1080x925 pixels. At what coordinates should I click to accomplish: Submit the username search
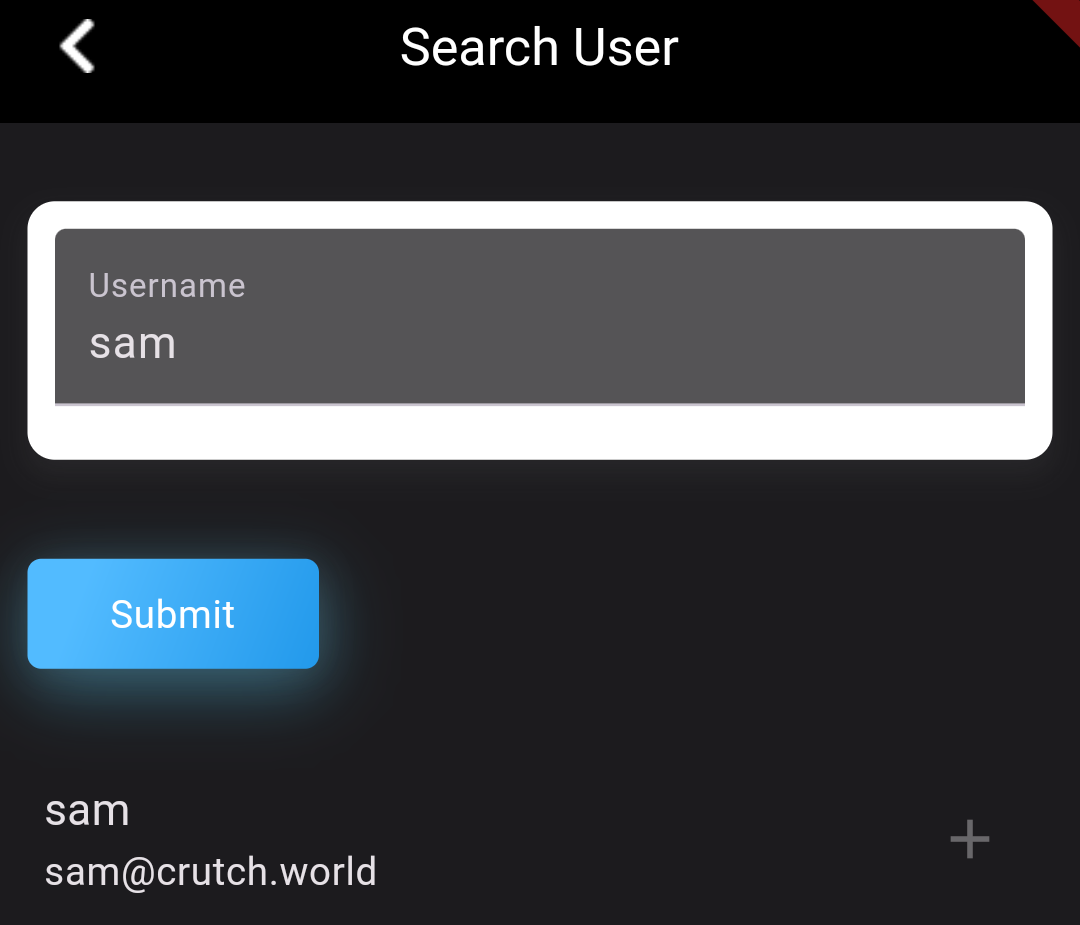pos(173,614)
